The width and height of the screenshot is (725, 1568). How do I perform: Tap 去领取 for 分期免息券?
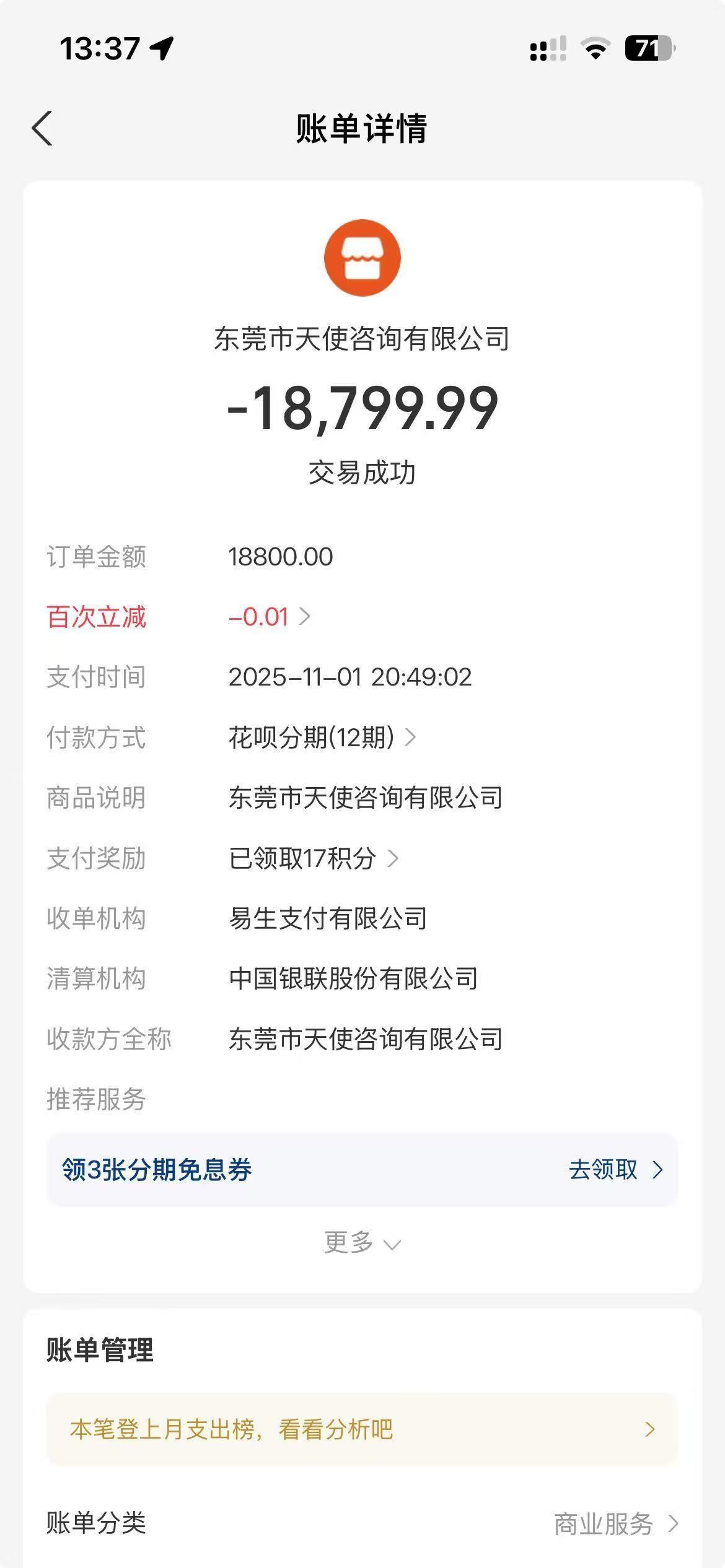coord(615,1169)
